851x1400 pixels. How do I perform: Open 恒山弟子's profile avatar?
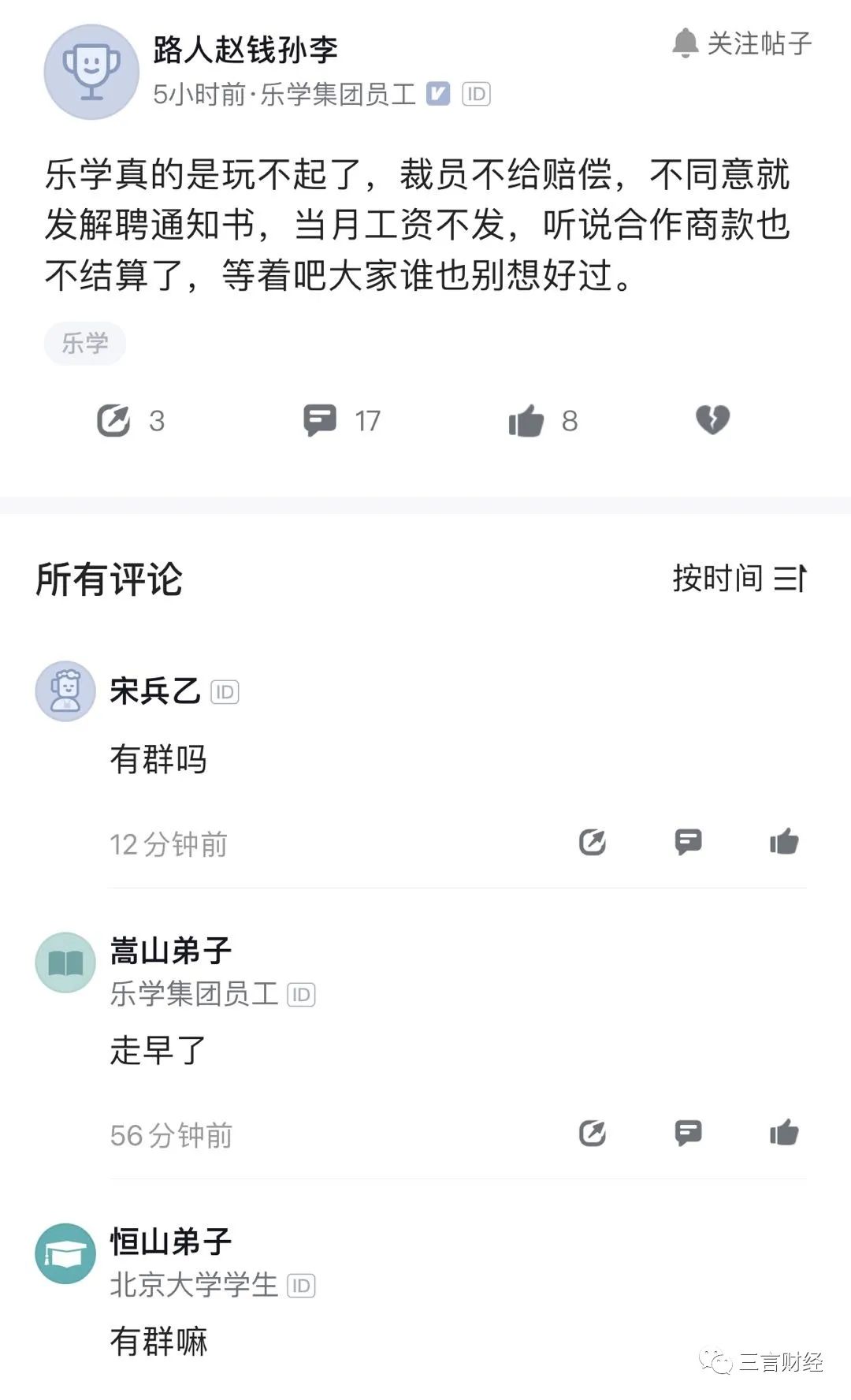click(65, 1253)
